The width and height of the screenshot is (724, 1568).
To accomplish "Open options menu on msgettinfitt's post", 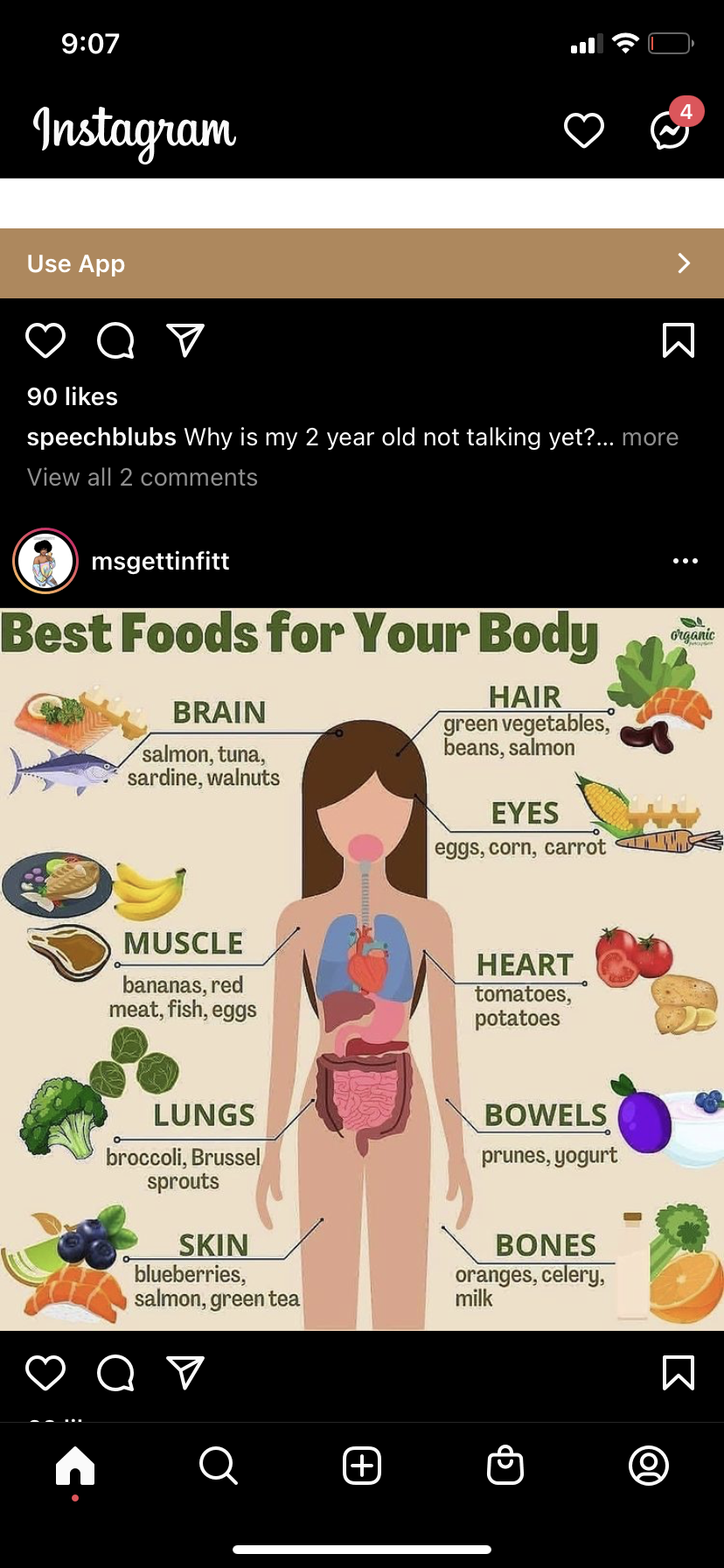I will pyautogui.click(x=686, y=561).
